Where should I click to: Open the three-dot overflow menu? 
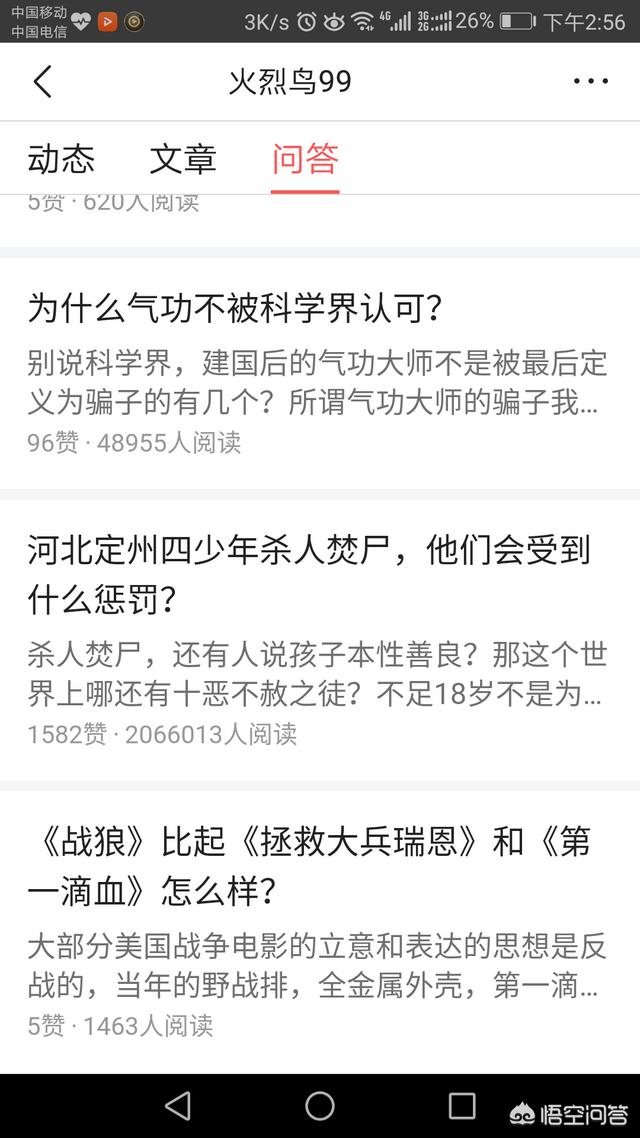pos(590,82)
